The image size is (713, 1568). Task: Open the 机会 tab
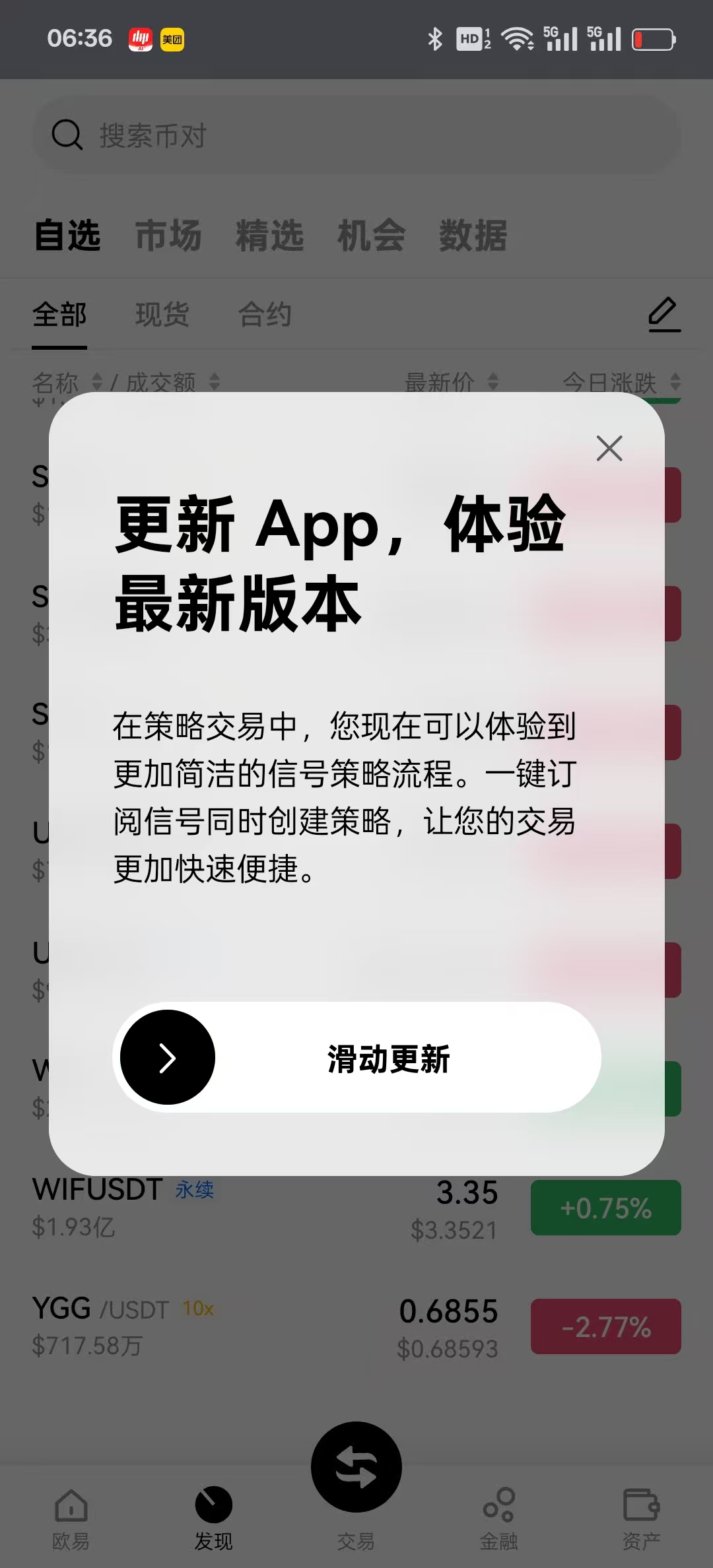371,236
